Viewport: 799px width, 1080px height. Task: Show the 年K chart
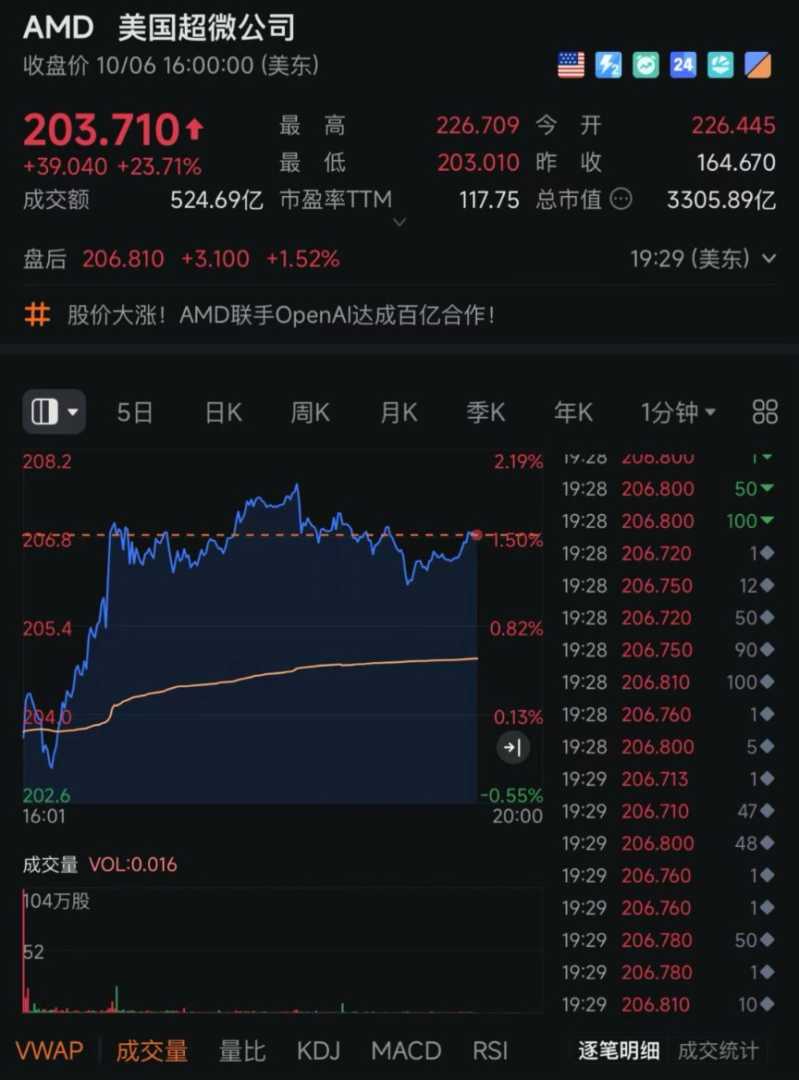pos(573,412)
